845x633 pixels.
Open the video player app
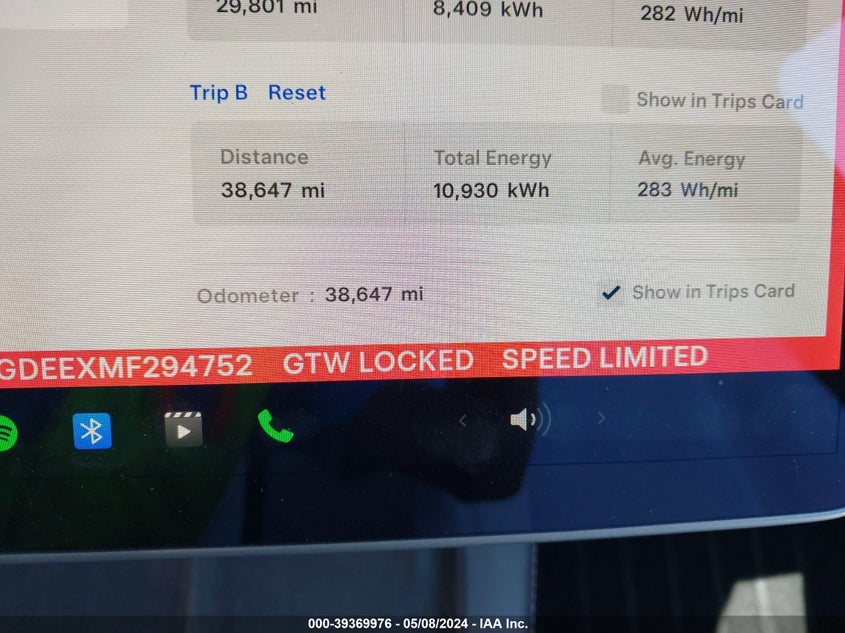(x=183, y=429)
